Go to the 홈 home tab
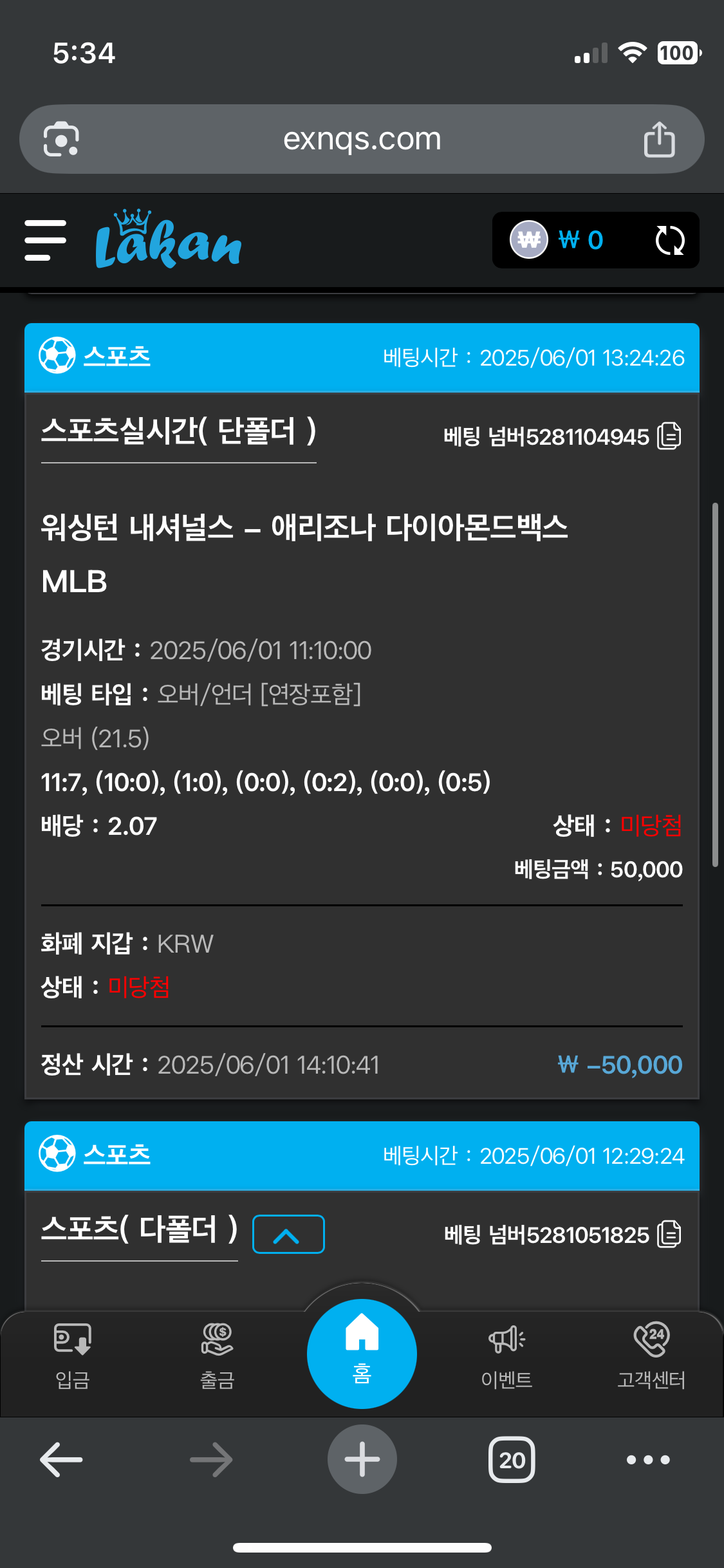 click(x=362, y=1354)
